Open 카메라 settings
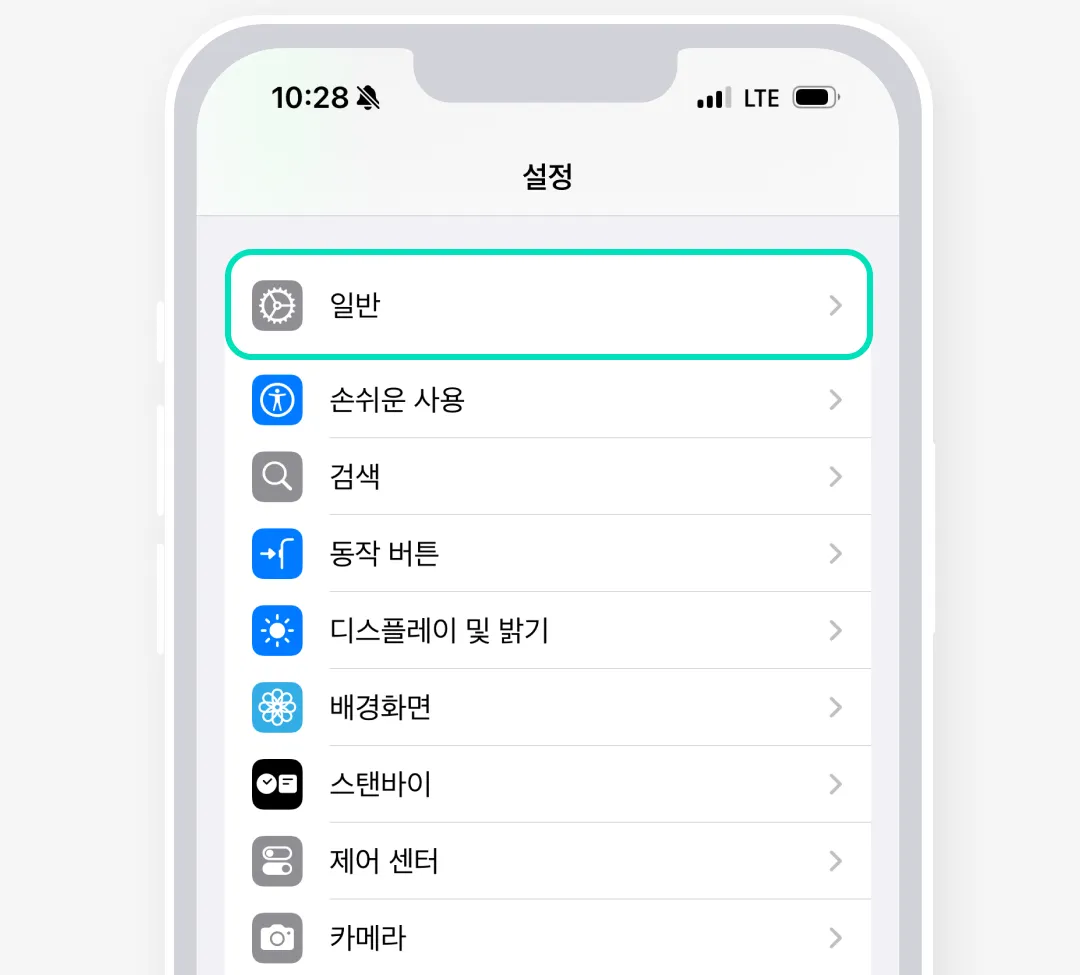The width and height of the screenshot is (1080, 975). 548,937
